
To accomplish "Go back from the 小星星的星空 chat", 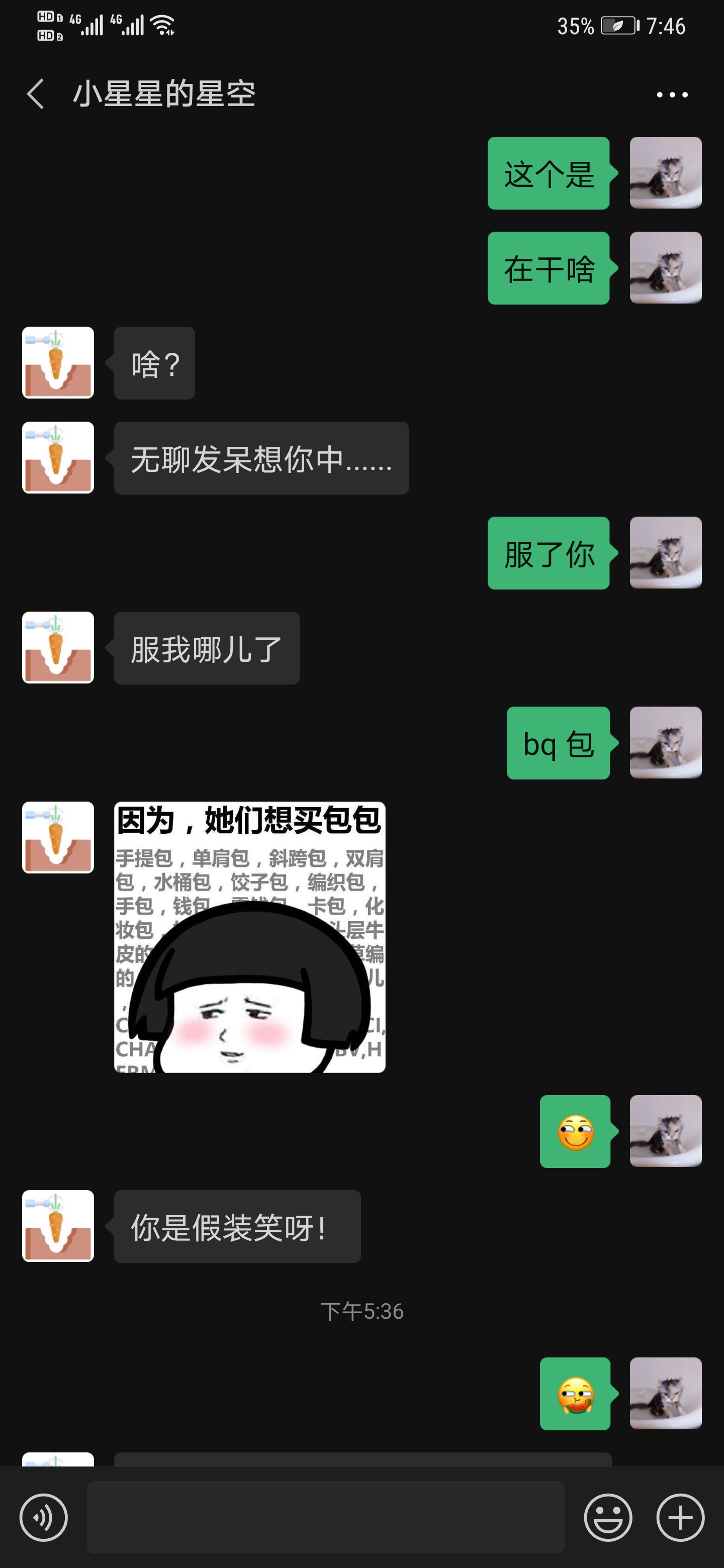I will click(x=36, y=94).
